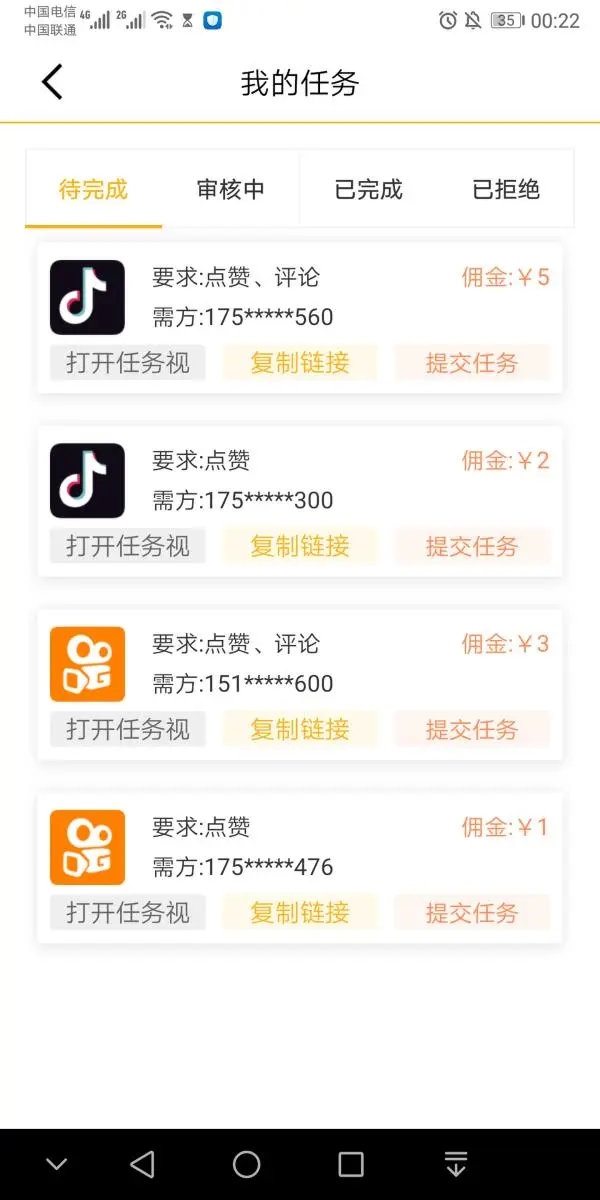This screenshot has width=600, height=1200.
Task: Open the 已拒绝 tab
Action: (x=506, y=189)
